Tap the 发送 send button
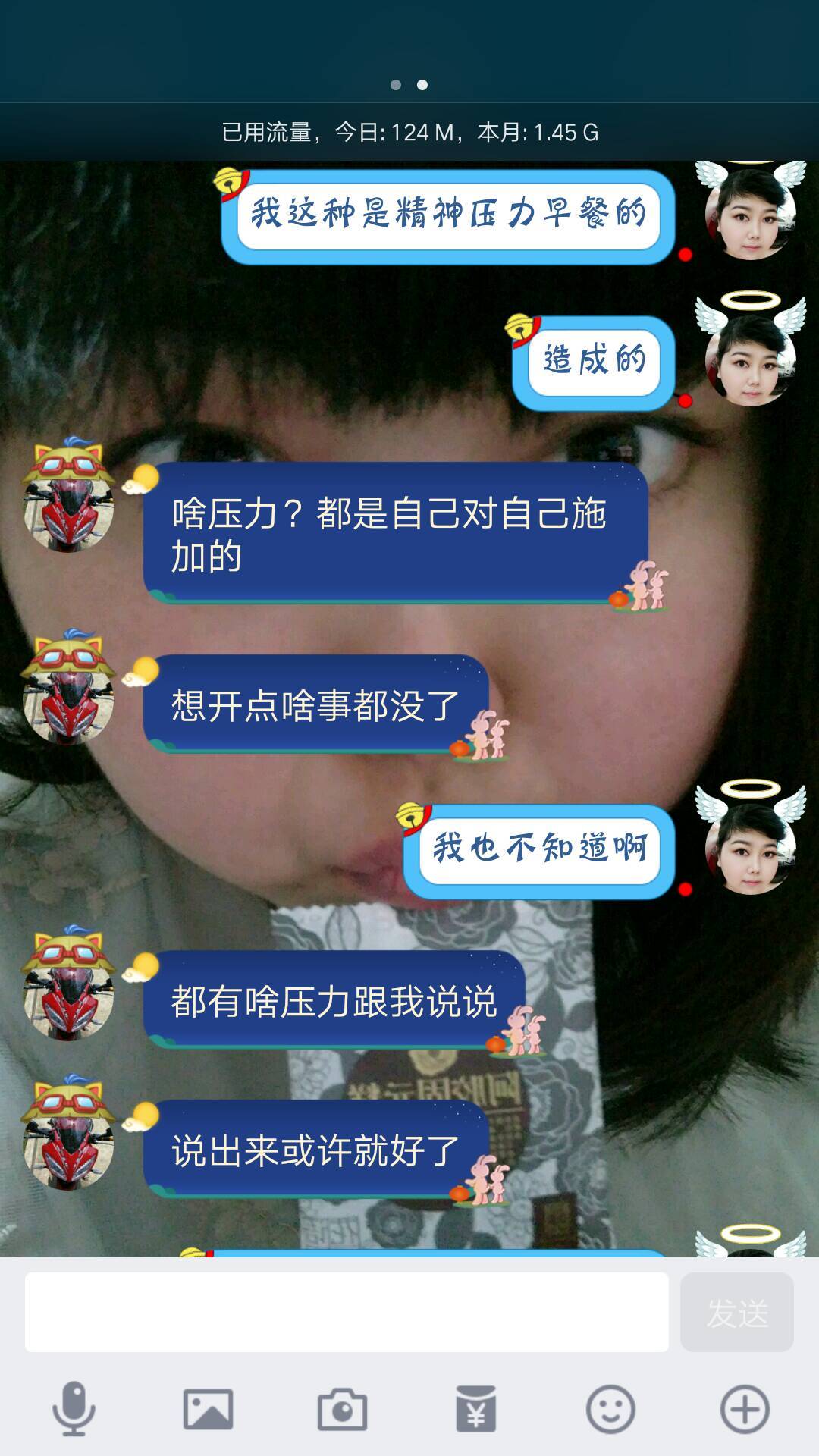Image resolution: width=819 pixels, height=1456 pixels. tap(736, 1312)
